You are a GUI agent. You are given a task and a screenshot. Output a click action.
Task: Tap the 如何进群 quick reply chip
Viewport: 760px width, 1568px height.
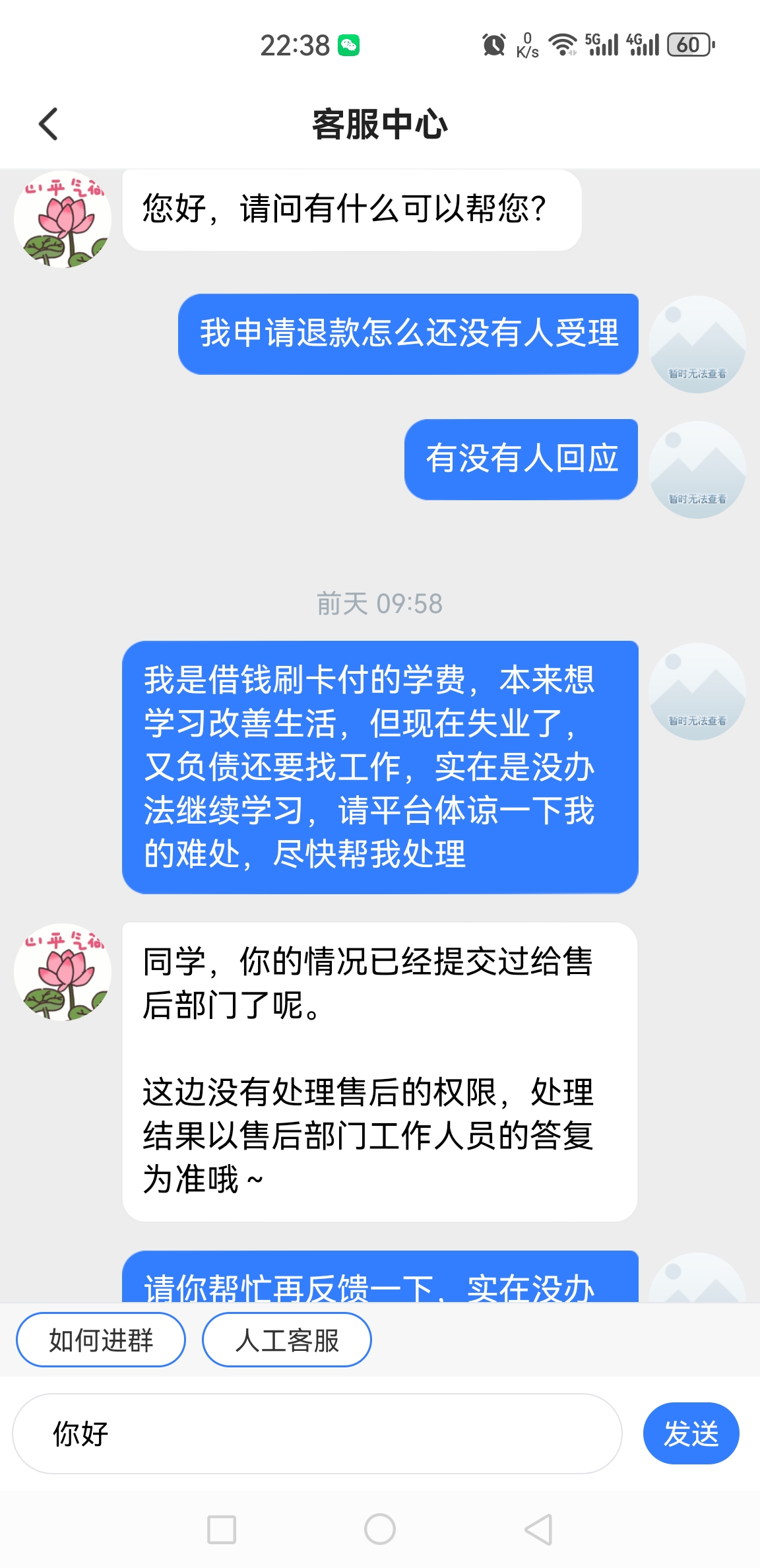coord(101,1340)
